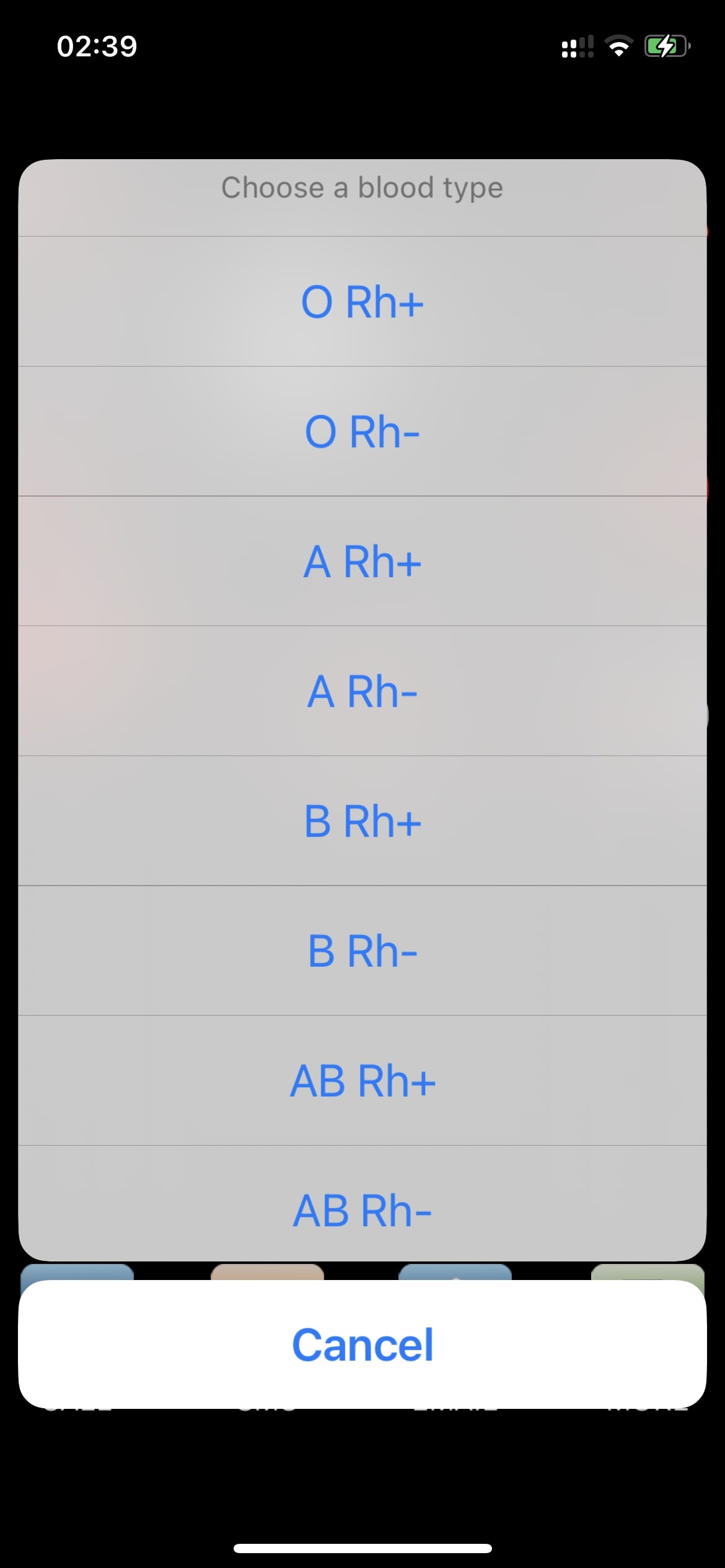Select the O Rh+ blood type
Viewport: 725px width, 1568px height.
click(x=362, y=302)
